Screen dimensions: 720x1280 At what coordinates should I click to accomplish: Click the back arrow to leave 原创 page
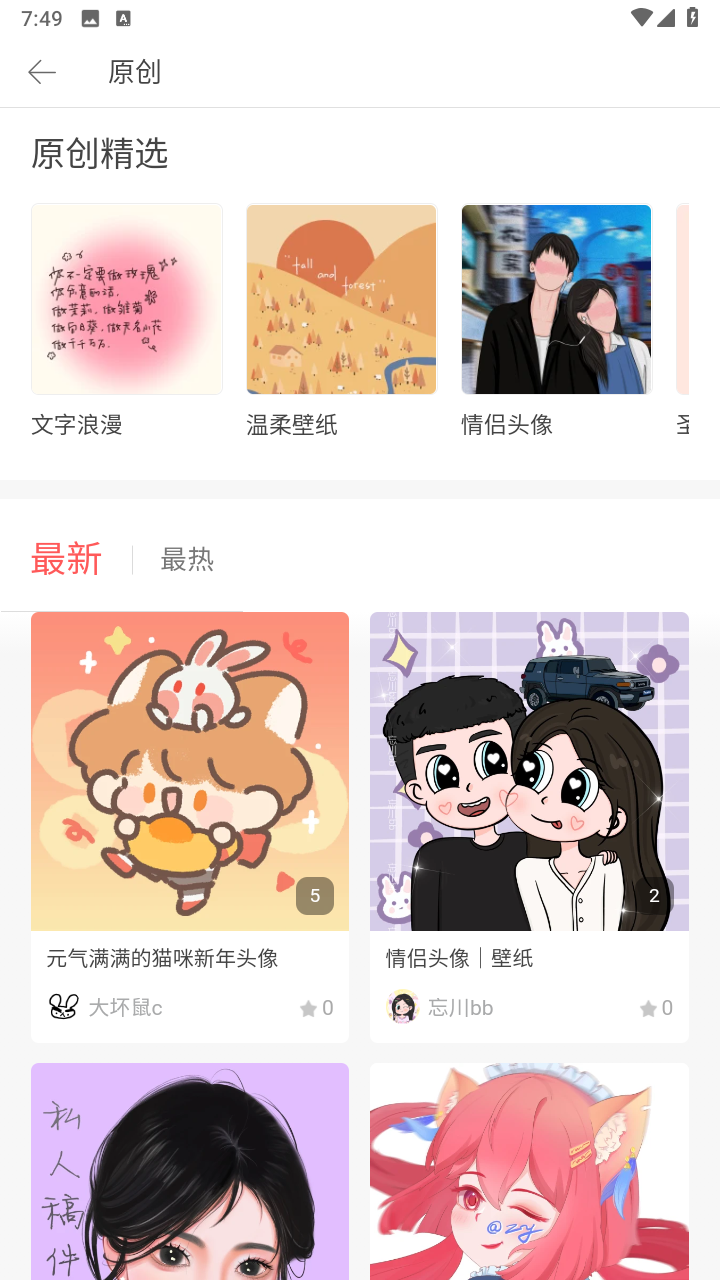[x=40, y=72]
